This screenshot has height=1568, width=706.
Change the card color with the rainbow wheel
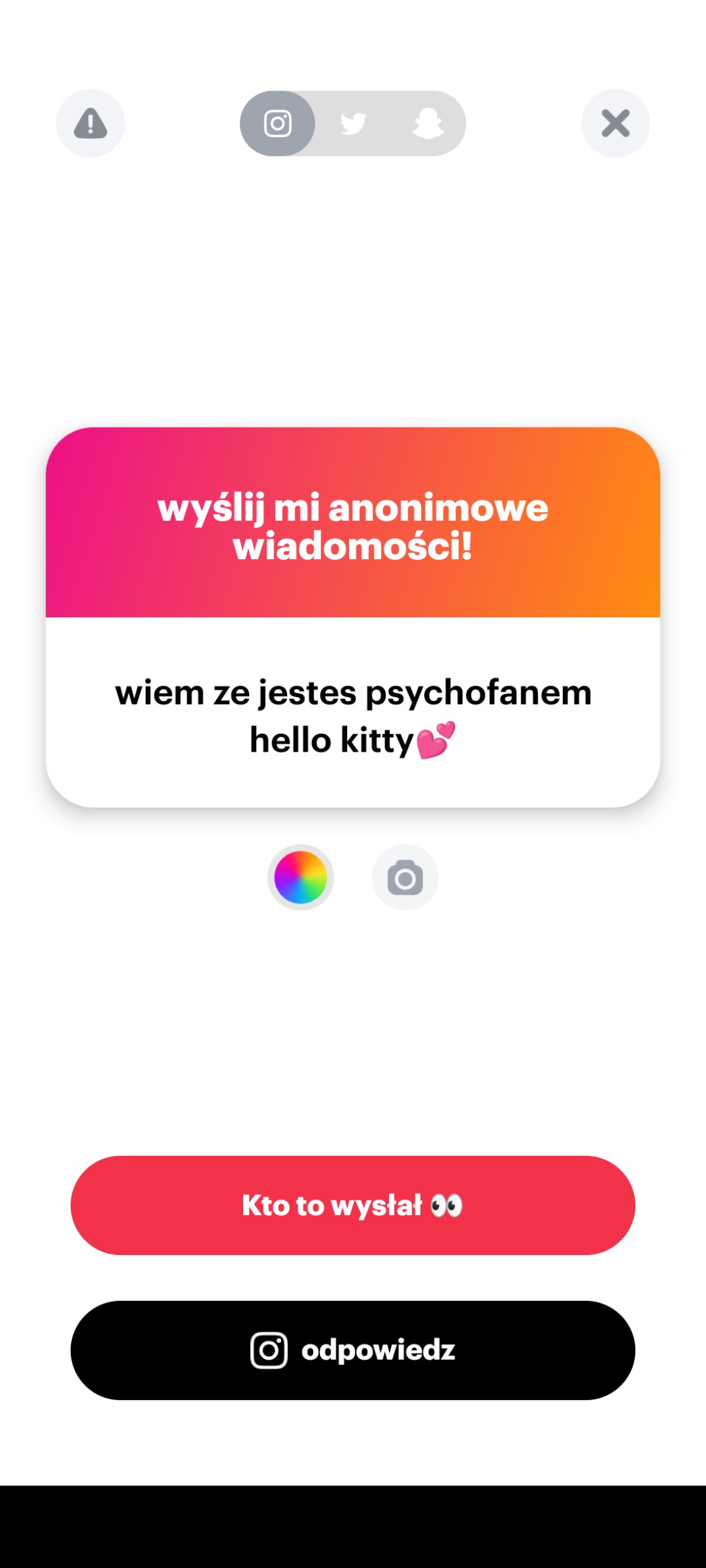point(300,878)
